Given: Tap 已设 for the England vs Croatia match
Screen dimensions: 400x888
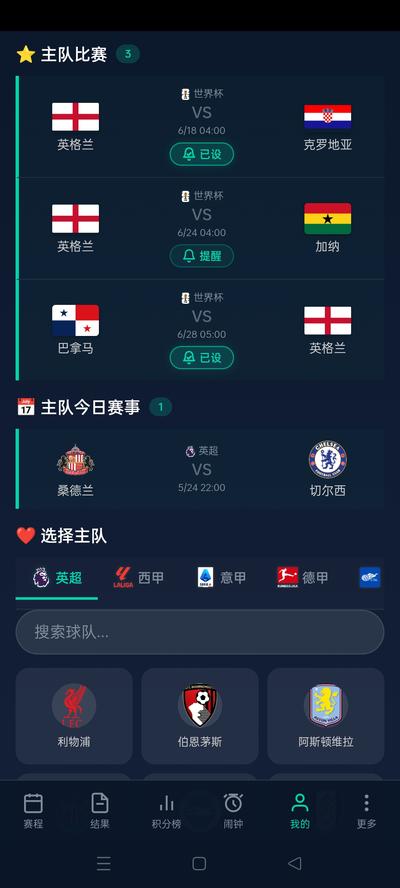Looking at the screenshot, I should (x=201, y=154).
